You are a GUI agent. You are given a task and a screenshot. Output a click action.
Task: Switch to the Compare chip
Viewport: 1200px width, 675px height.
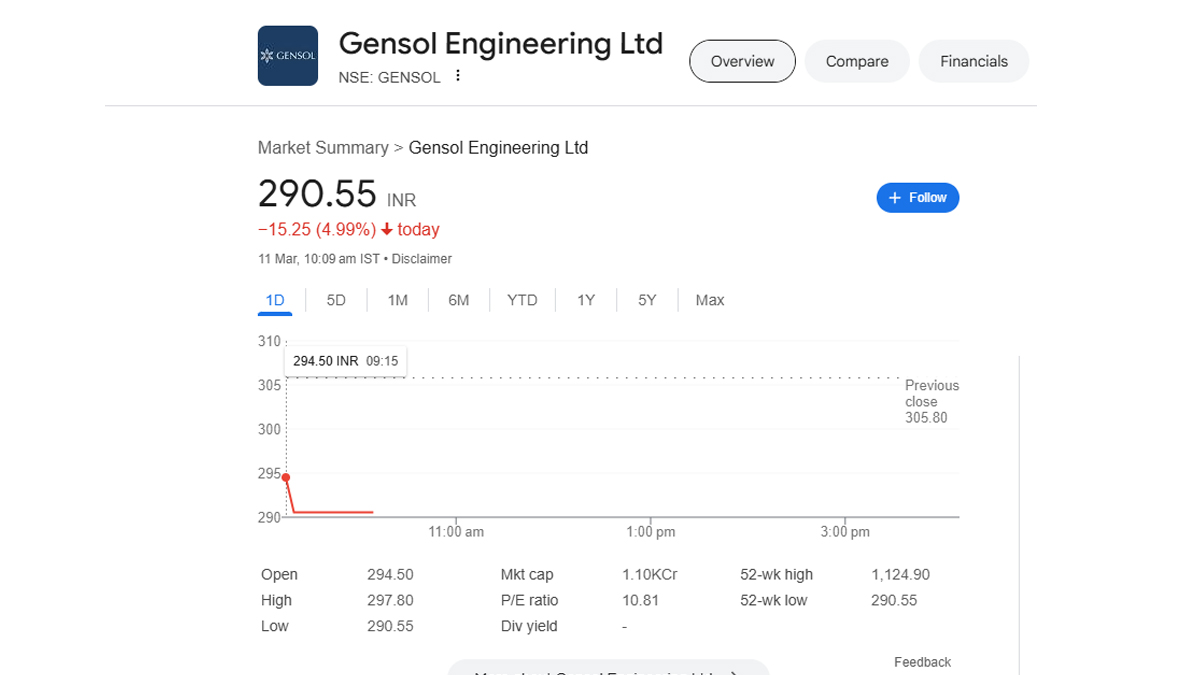pyautogui.click(x=857, y=61)
